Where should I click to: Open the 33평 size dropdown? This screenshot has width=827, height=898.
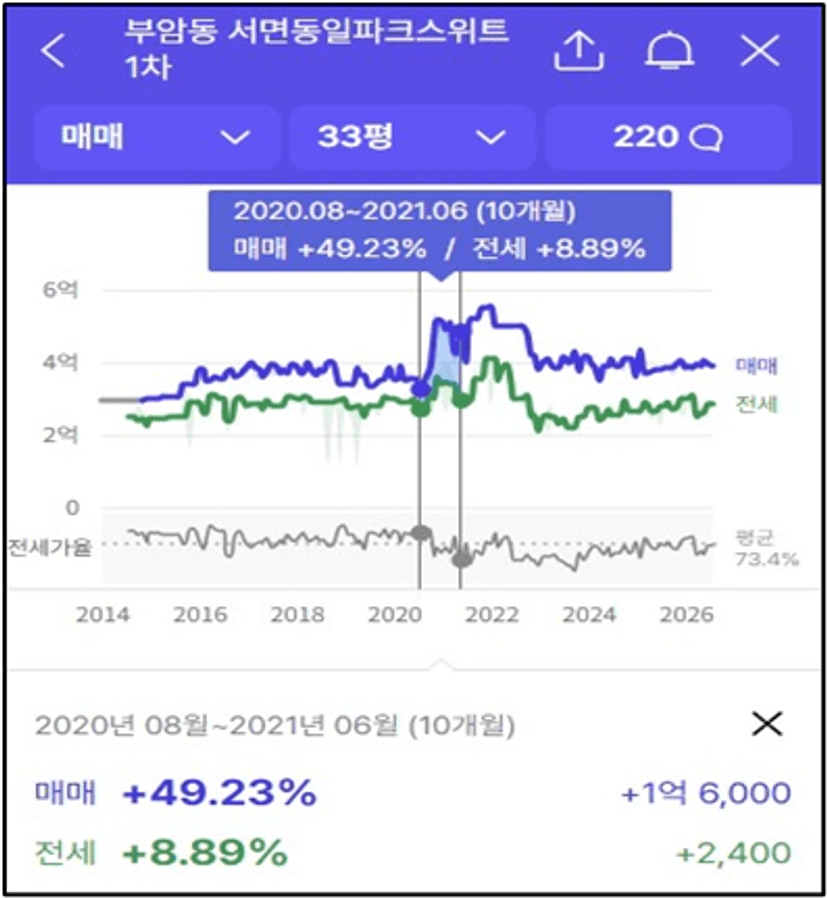click(412, 137)
